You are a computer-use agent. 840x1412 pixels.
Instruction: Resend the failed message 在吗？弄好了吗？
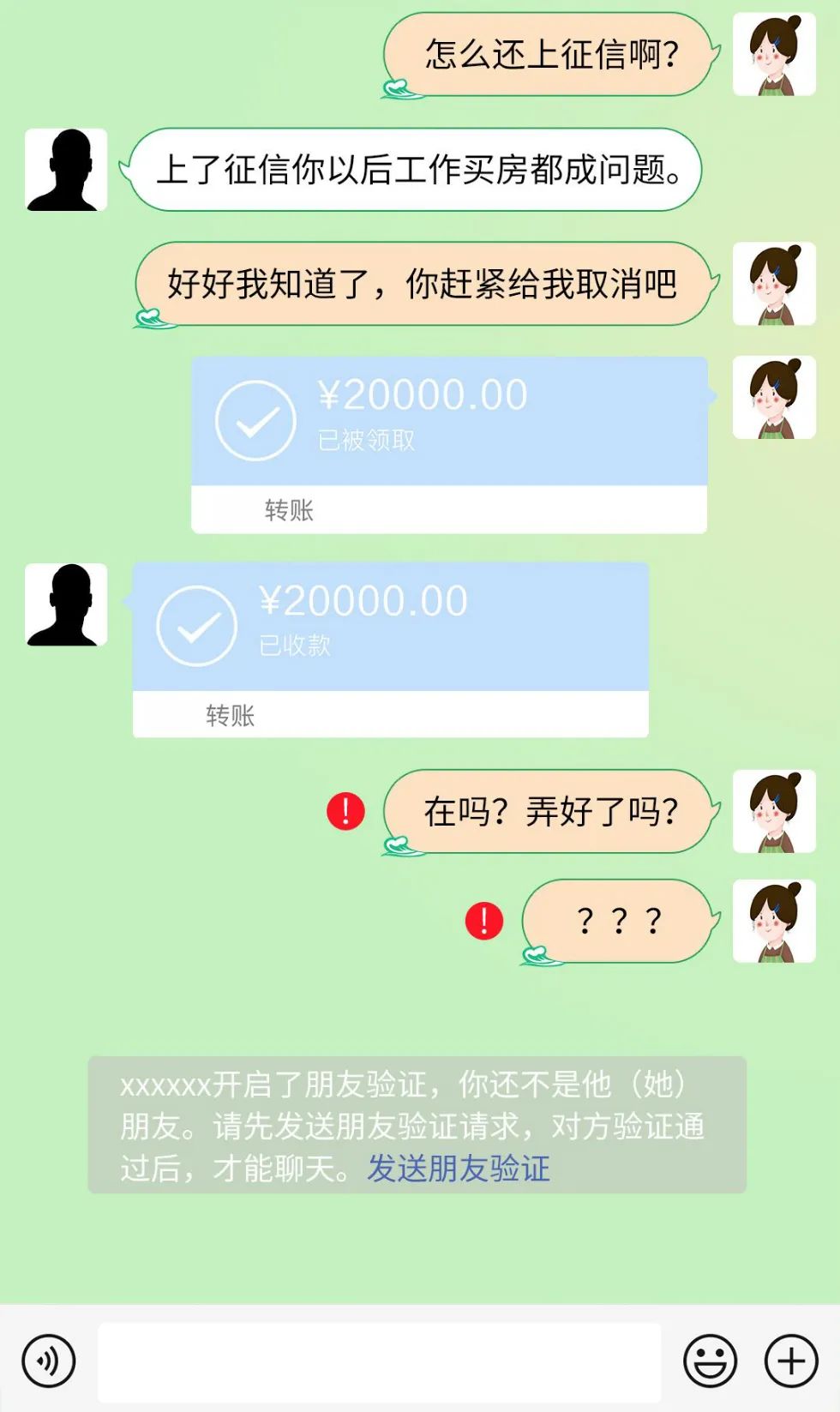point(345,811)
